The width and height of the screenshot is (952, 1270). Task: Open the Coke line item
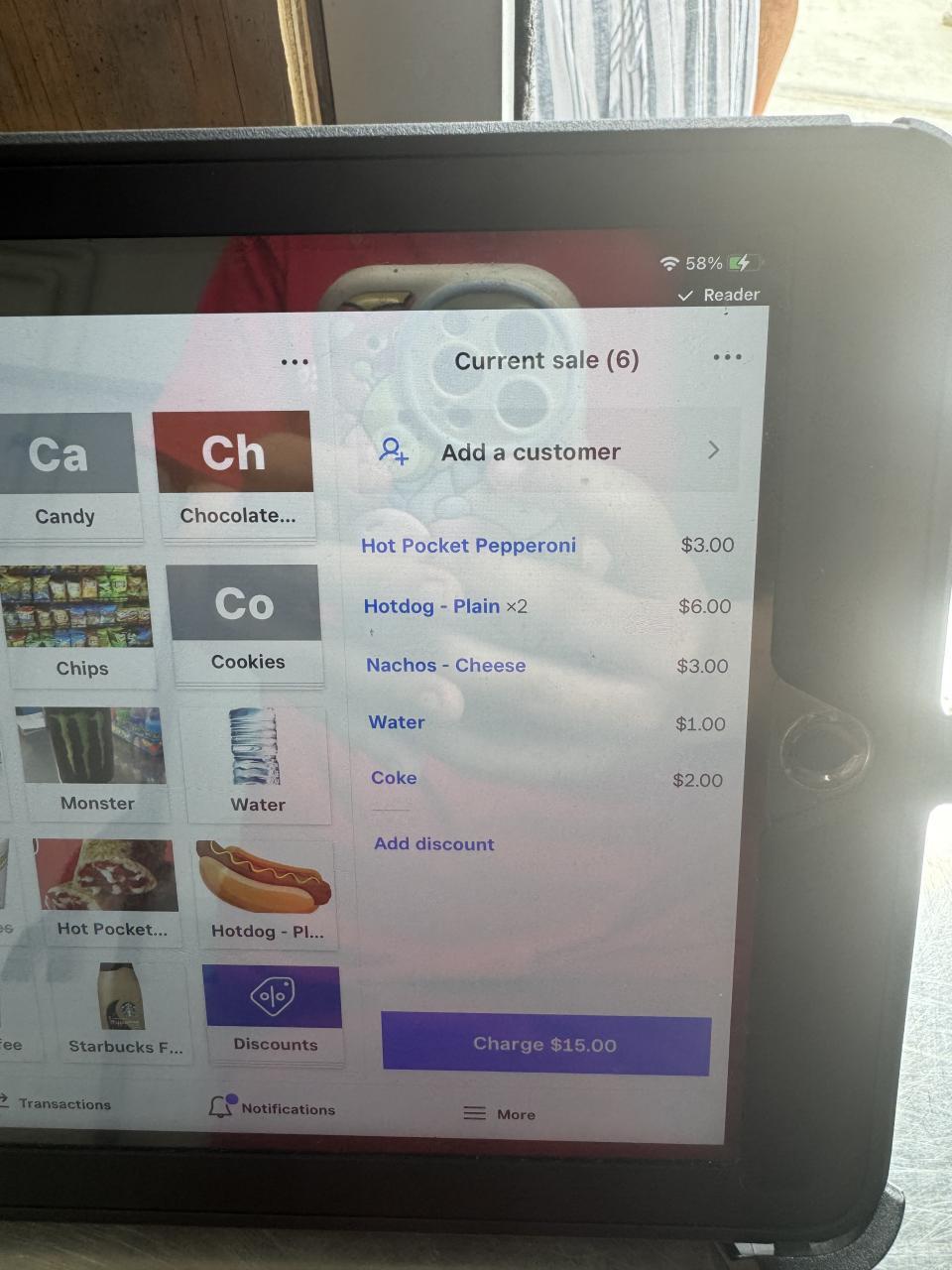[394, 778]
